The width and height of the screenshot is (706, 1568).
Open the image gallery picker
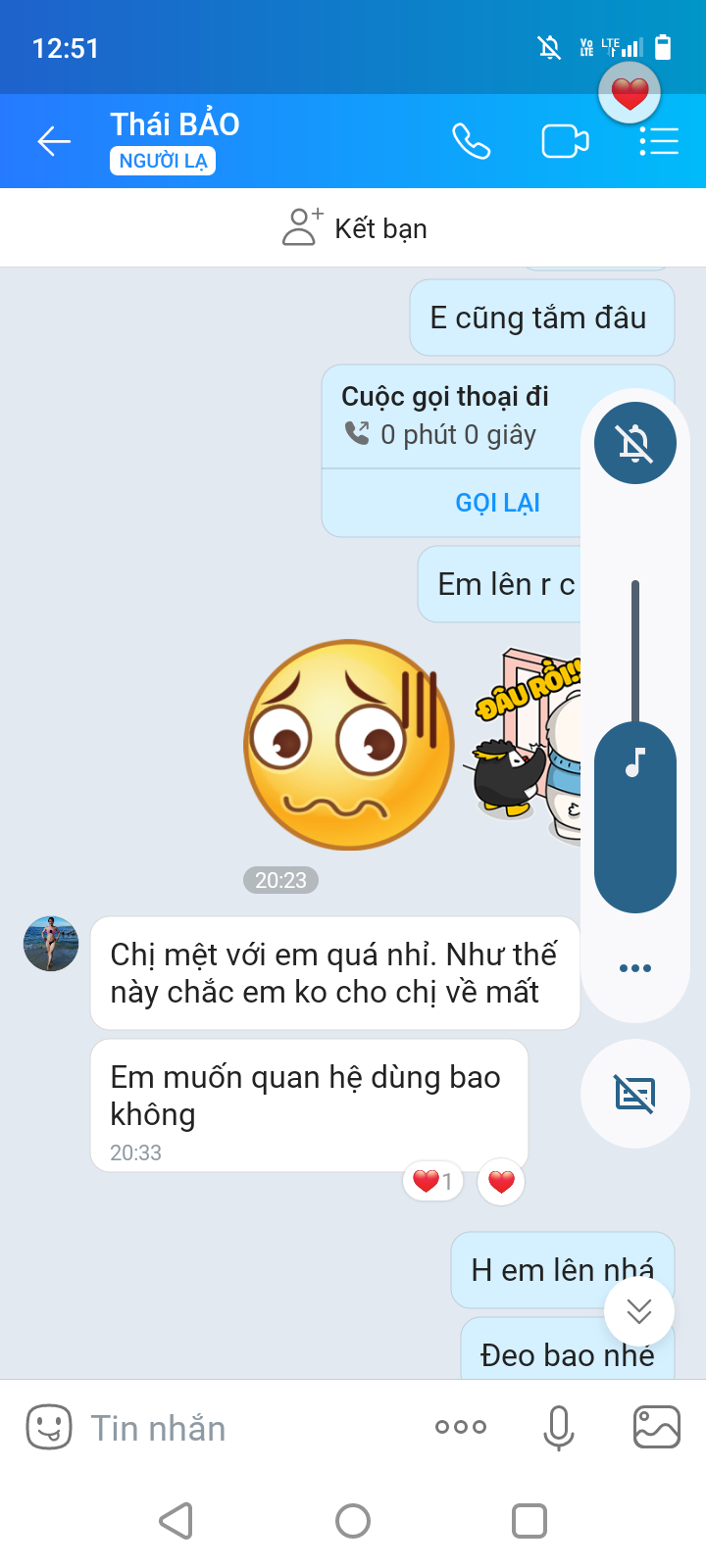click(657, 1427)
